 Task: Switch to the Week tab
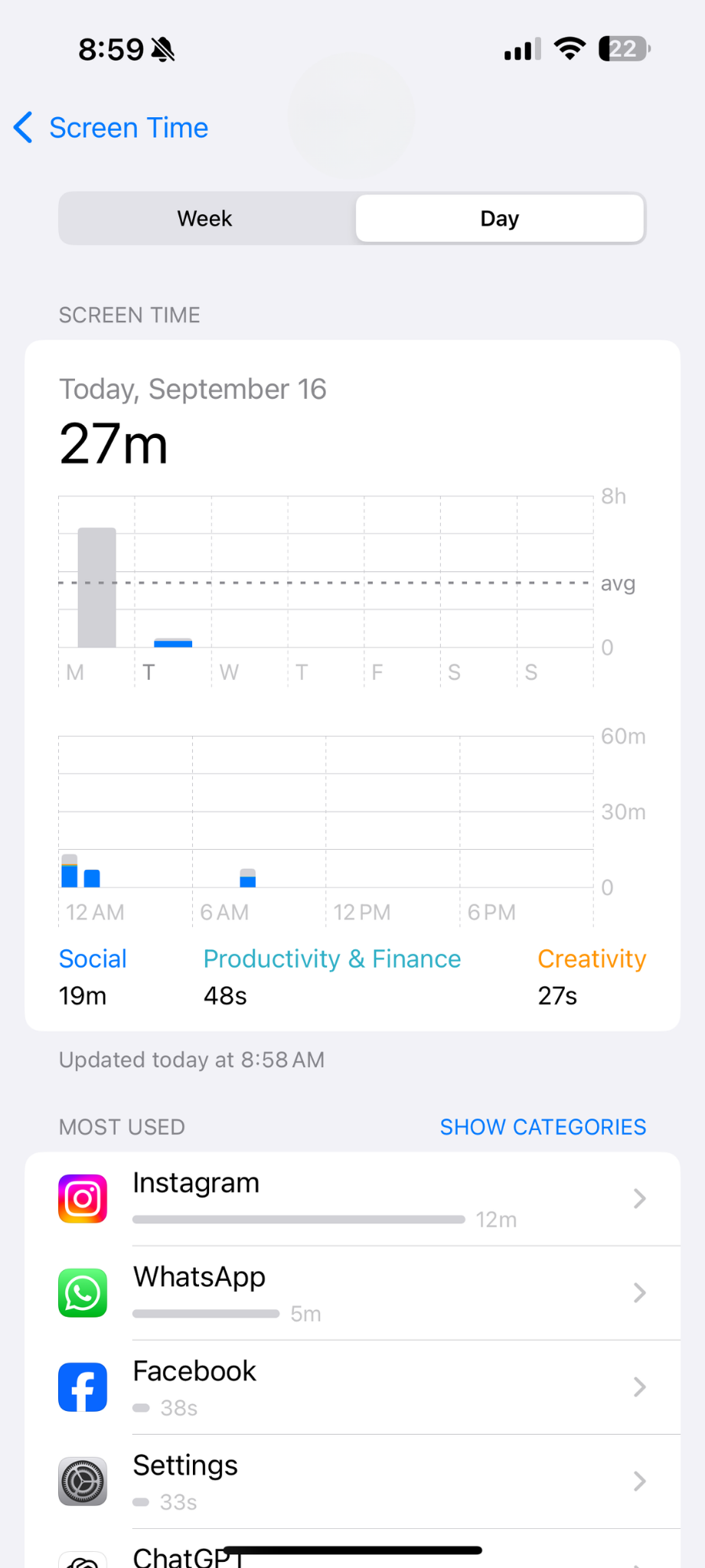(204, 218)
